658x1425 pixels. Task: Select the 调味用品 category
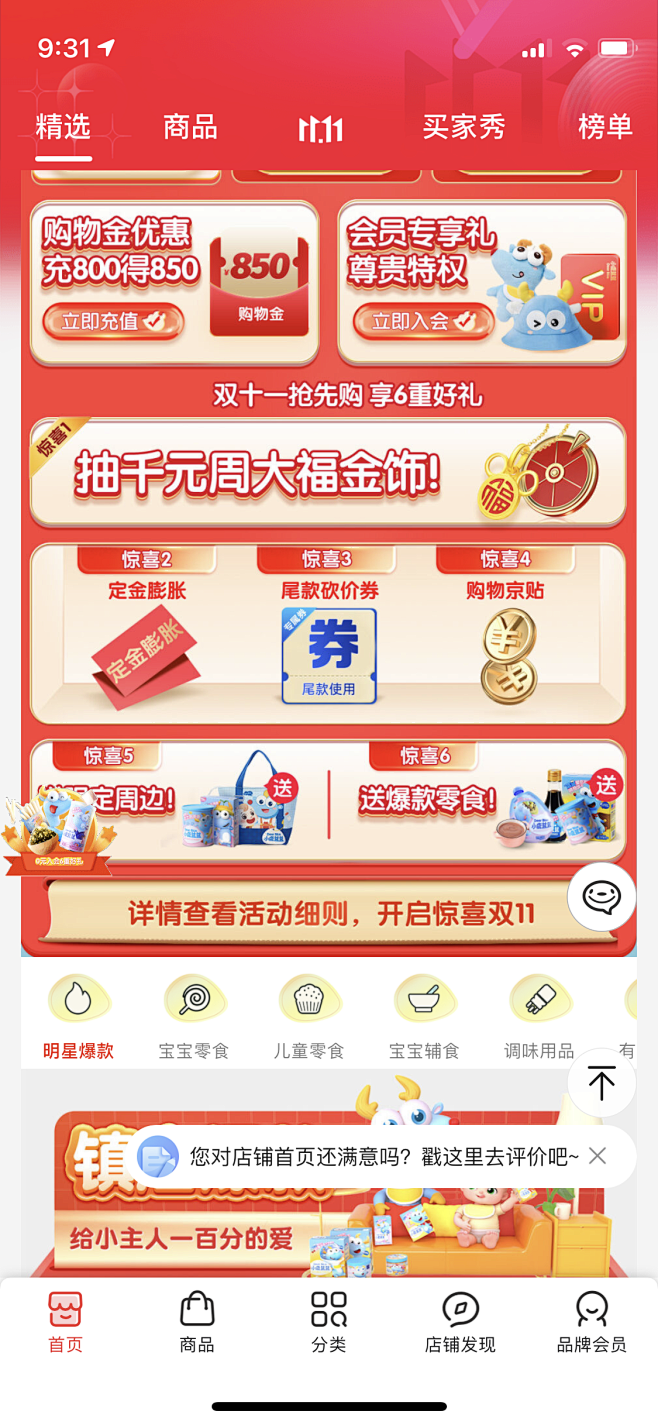point(539,1017)
